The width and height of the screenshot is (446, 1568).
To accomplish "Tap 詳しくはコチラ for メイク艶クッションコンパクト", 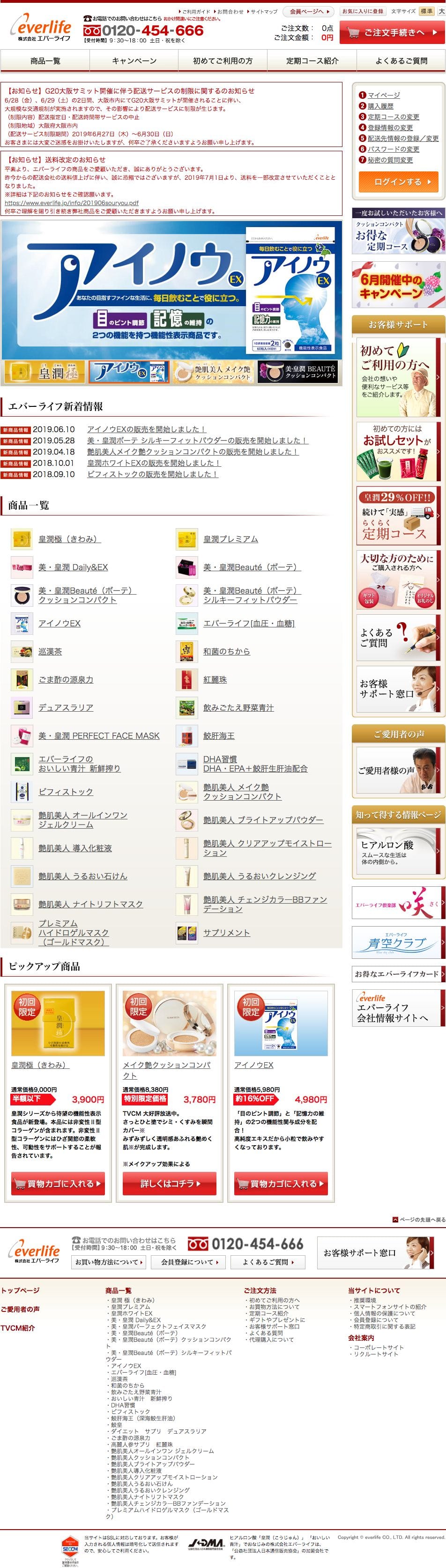I will point(170,1183).
